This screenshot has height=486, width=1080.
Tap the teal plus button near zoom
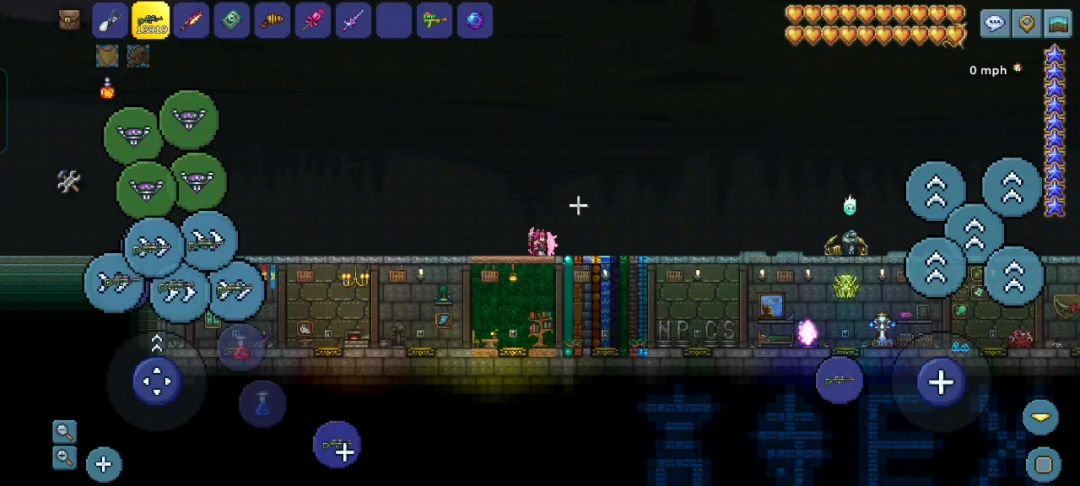pos(103,464)
